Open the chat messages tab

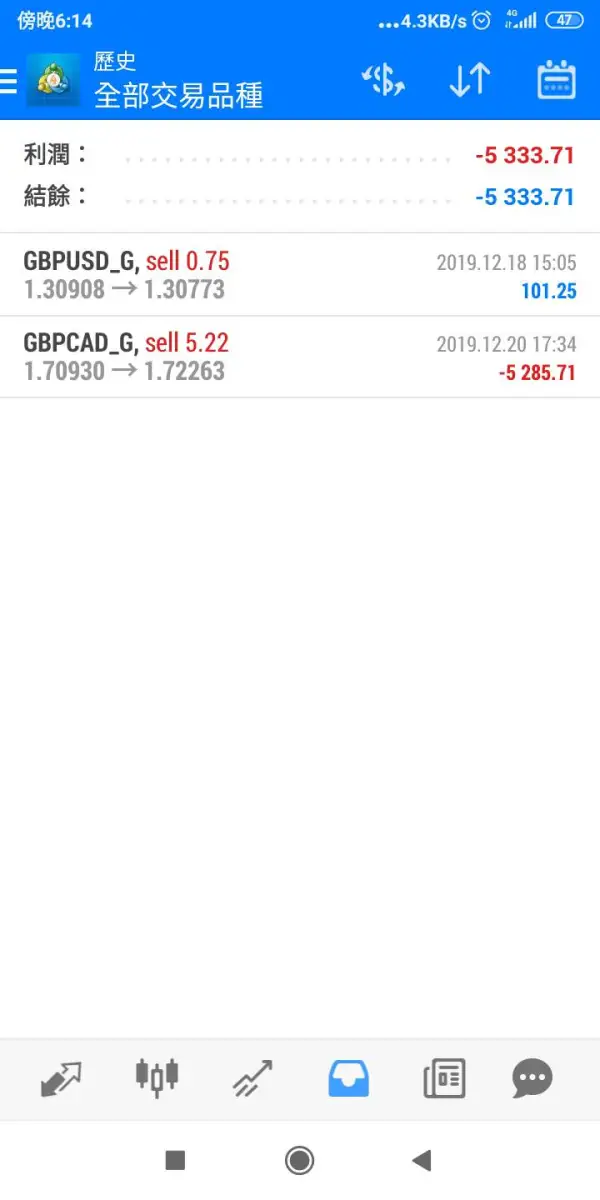(x=532, y=1078)
